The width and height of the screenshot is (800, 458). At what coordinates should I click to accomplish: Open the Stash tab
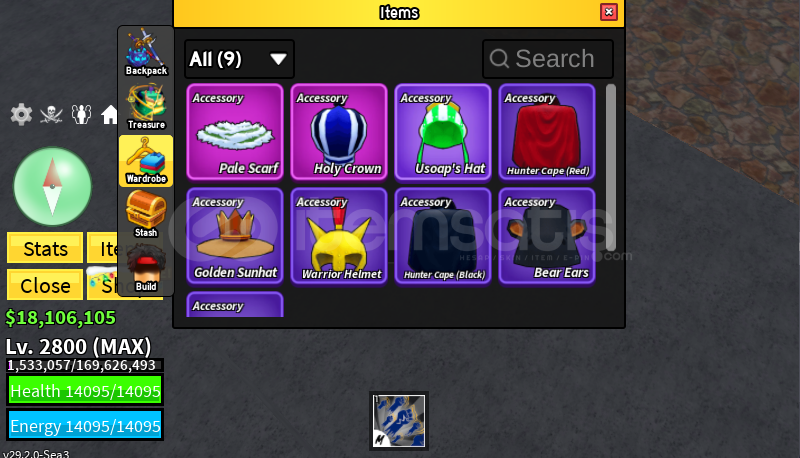coord(146,214)
